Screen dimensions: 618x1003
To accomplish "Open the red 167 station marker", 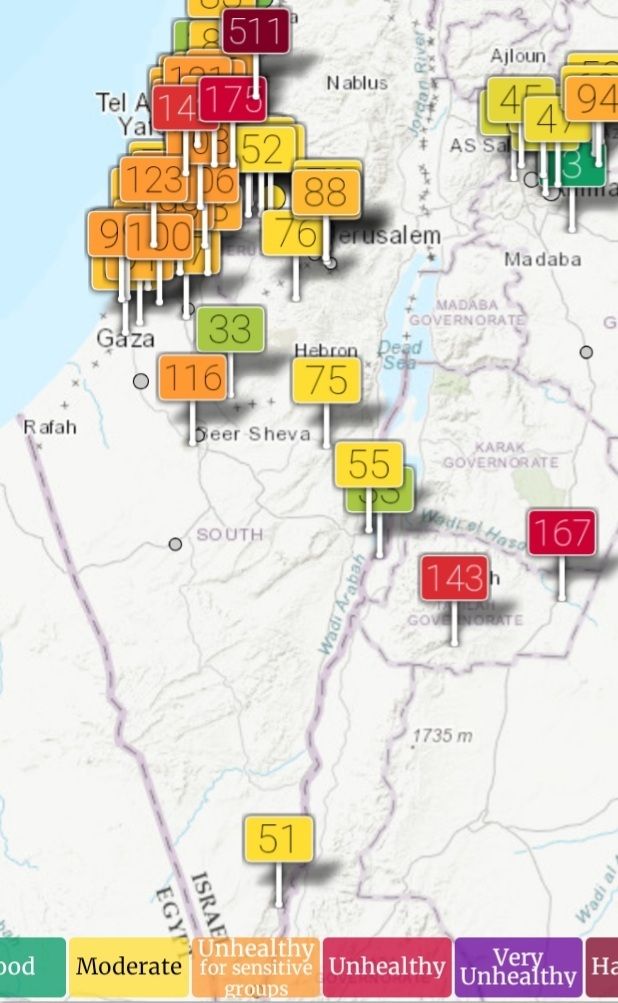I will 561,533.
